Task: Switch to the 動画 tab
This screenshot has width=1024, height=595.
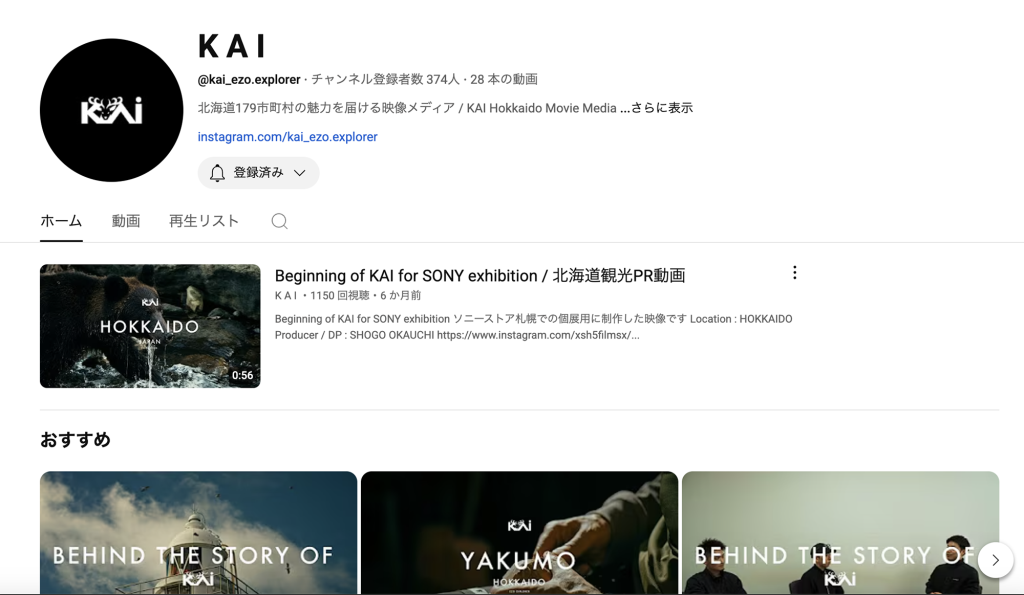Action: pos(126,221)
